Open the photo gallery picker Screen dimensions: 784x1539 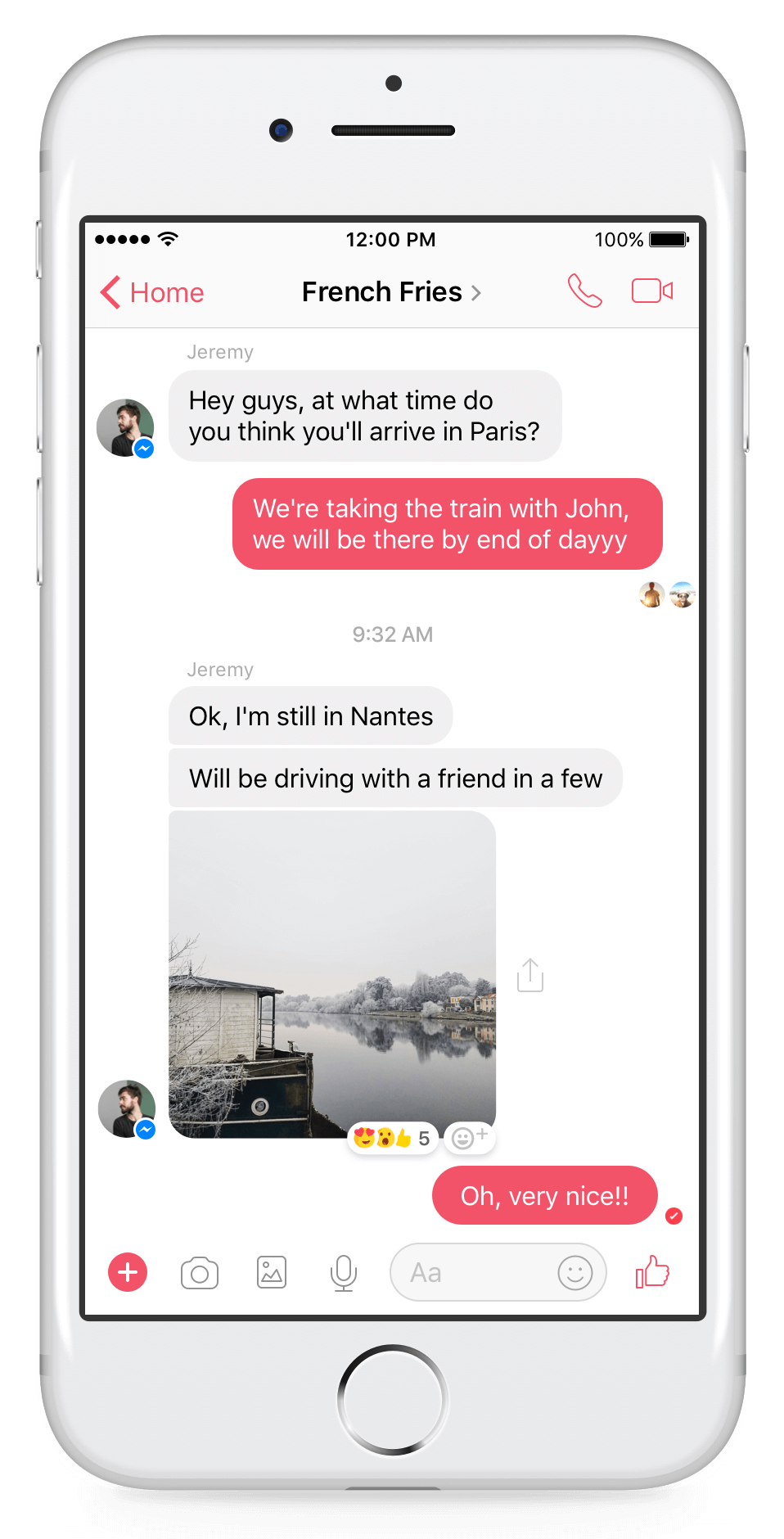pyautogui.click(x=272, y=1273)
